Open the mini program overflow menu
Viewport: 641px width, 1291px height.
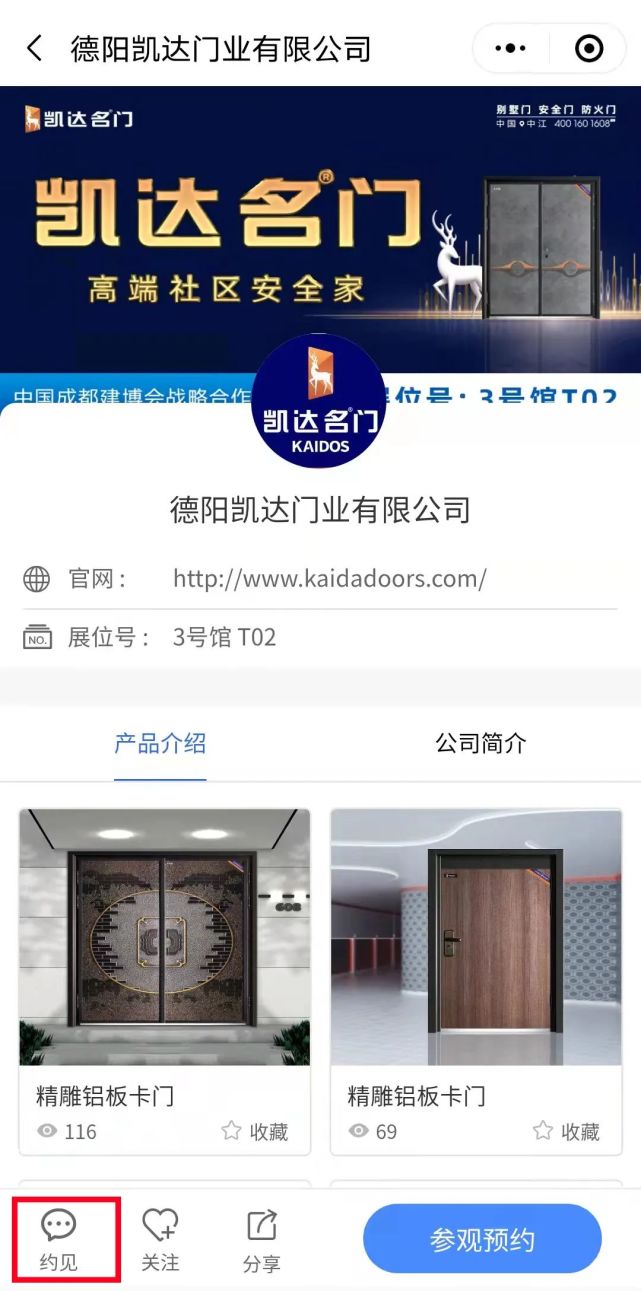[x=510, y=48]
